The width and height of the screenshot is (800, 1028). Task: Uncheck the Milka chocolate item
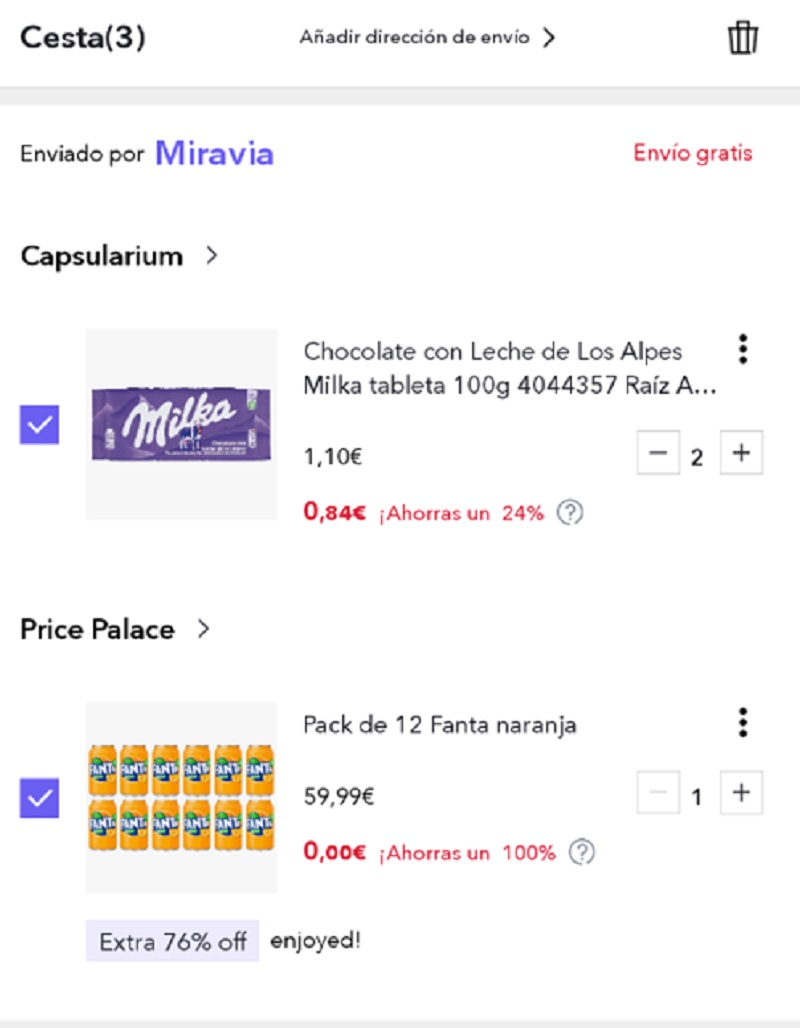[40, 425]
